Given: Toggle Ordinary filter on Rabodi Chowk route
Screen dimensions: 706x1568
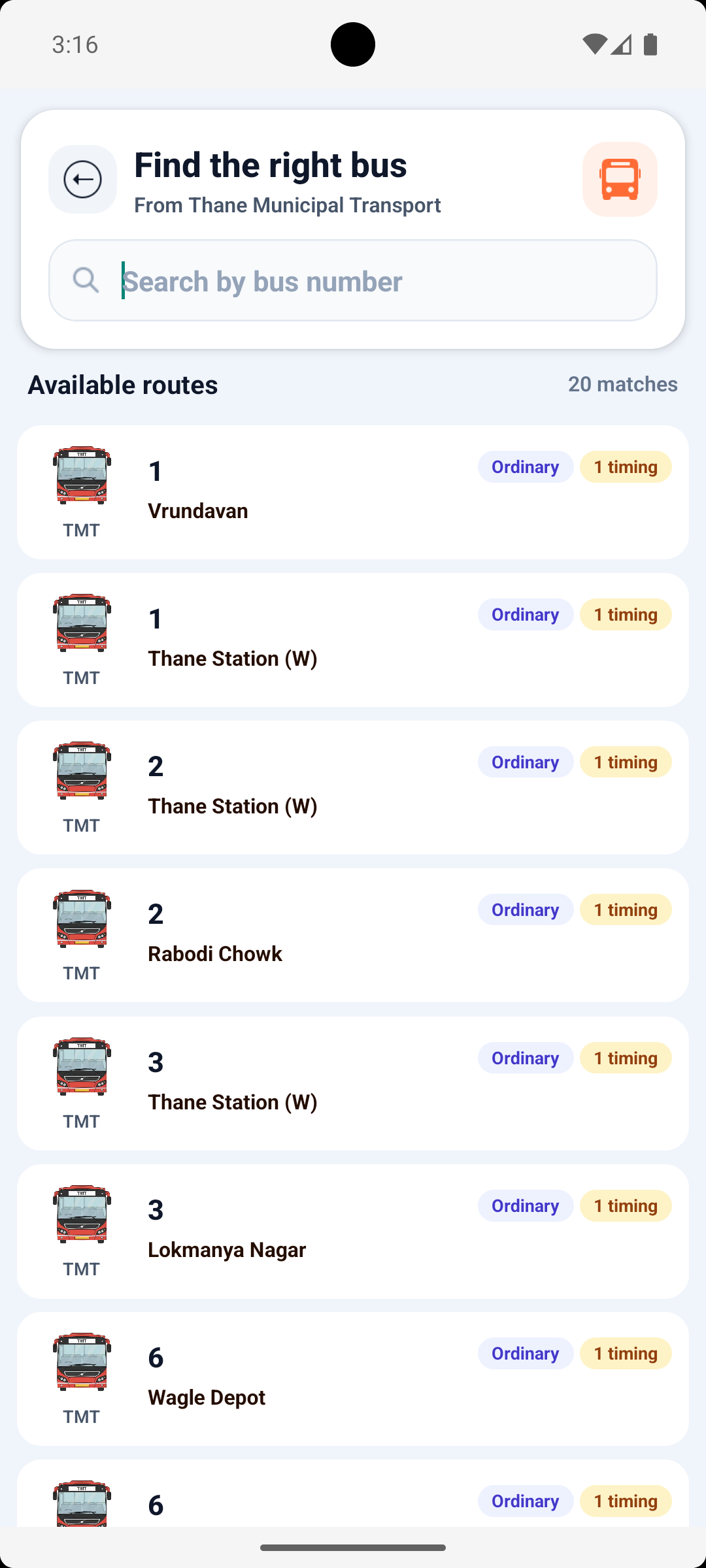Looking at the screenshot, I should tap(525, 909).
